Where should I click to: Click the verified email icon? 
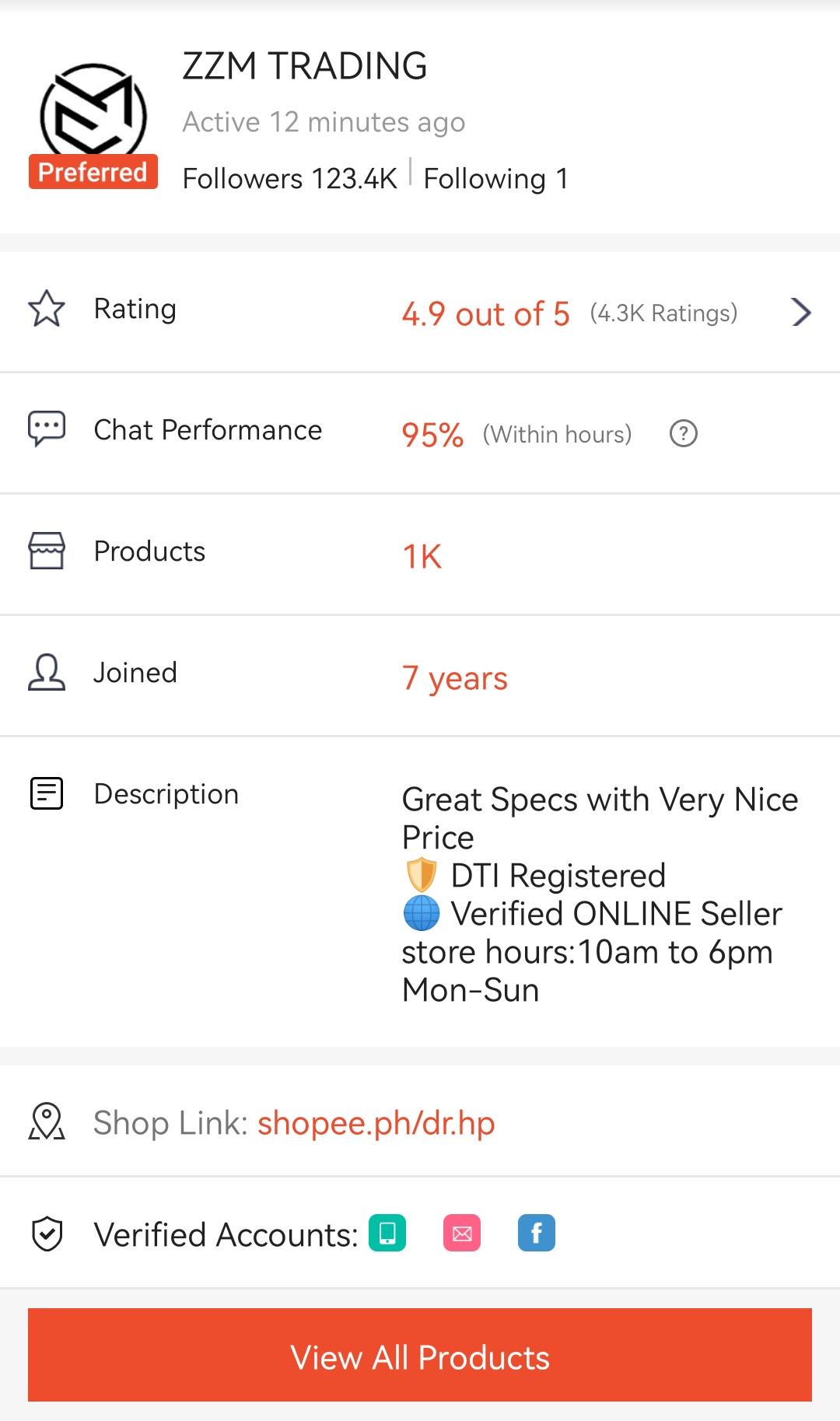tap(461, 1233)
